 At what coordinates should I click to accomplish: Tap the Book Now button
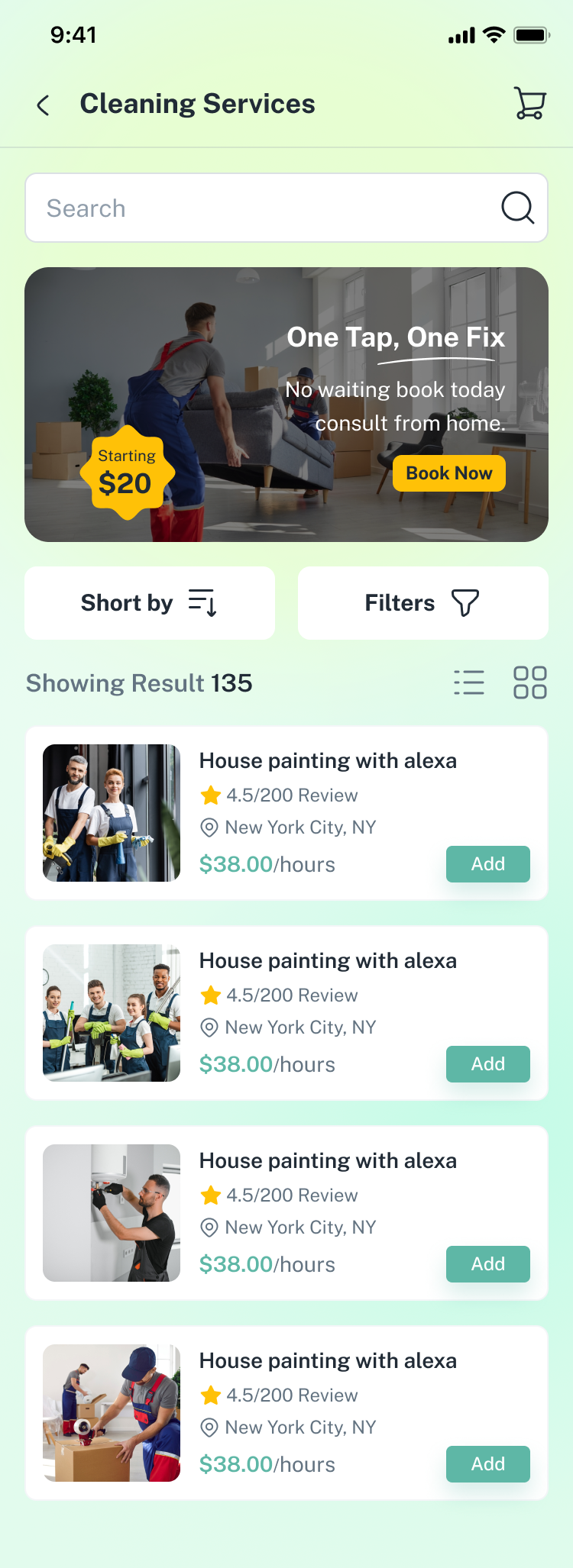coord(448,473)
